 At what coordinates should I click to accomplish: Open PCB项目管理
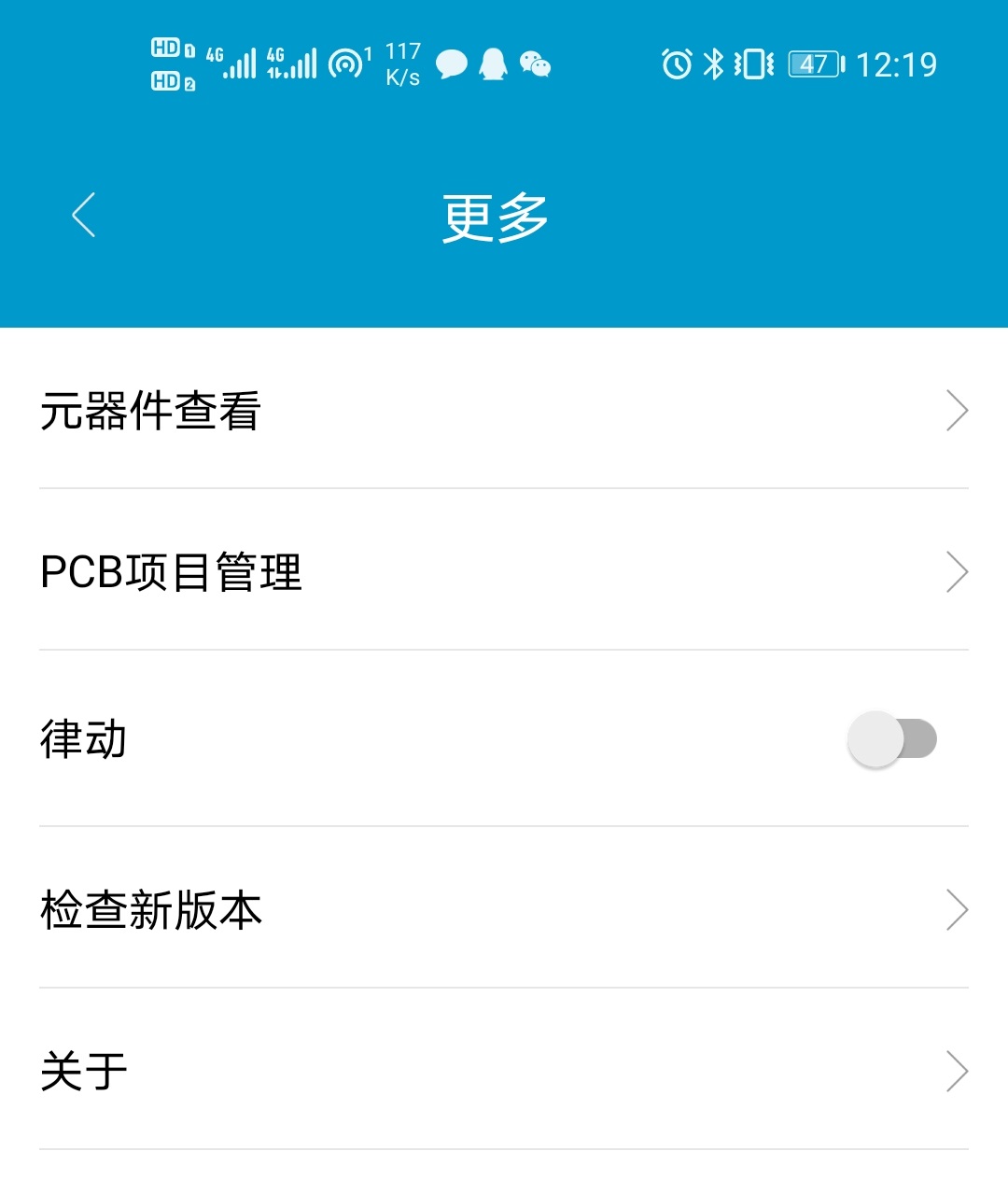[504, 571]
